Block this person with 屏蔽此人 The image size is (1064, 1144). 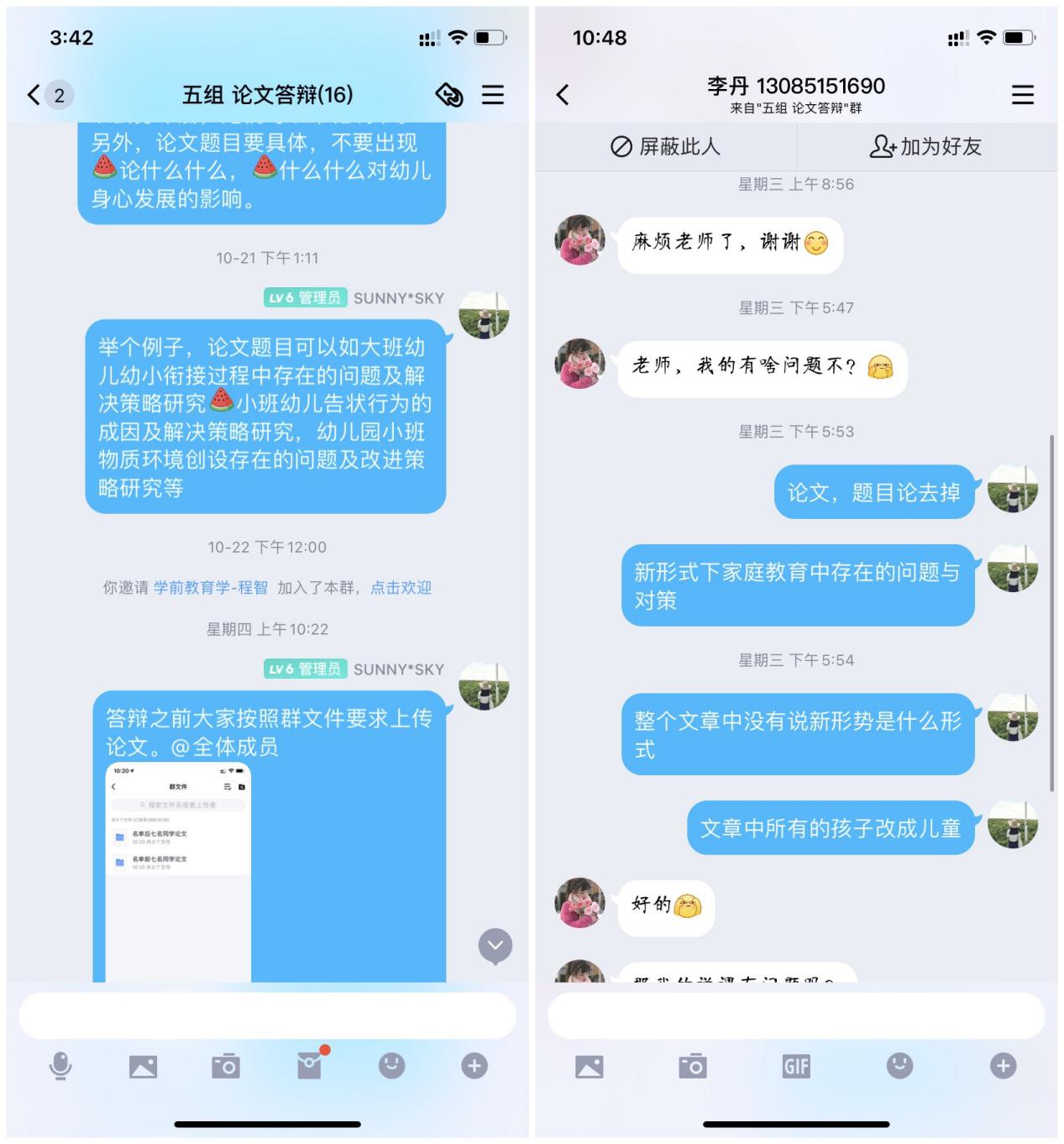666,147
